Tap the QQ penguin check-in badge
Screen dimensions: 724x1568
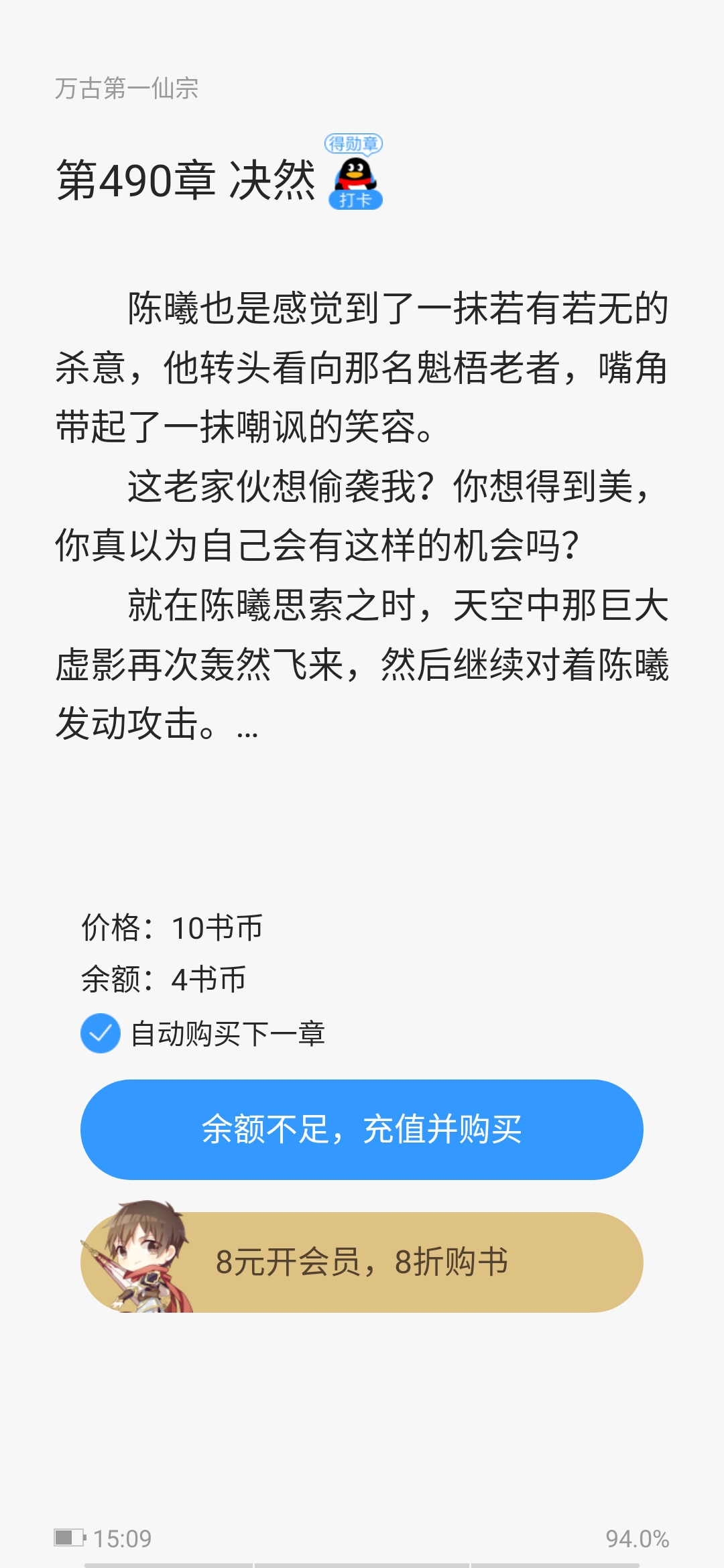click(x=355, y=172)
